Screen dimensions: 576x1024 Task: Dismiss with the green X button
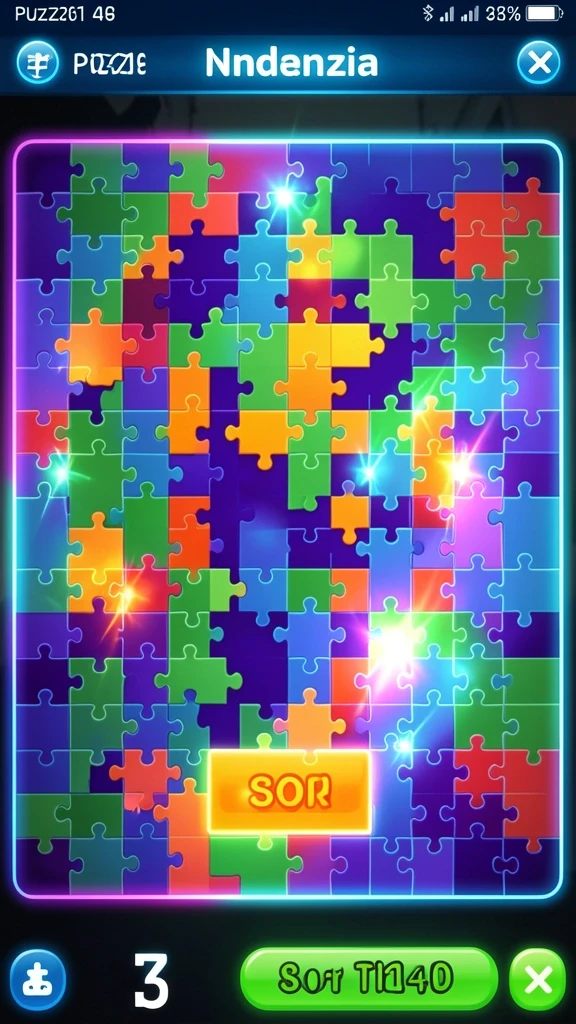538,980
